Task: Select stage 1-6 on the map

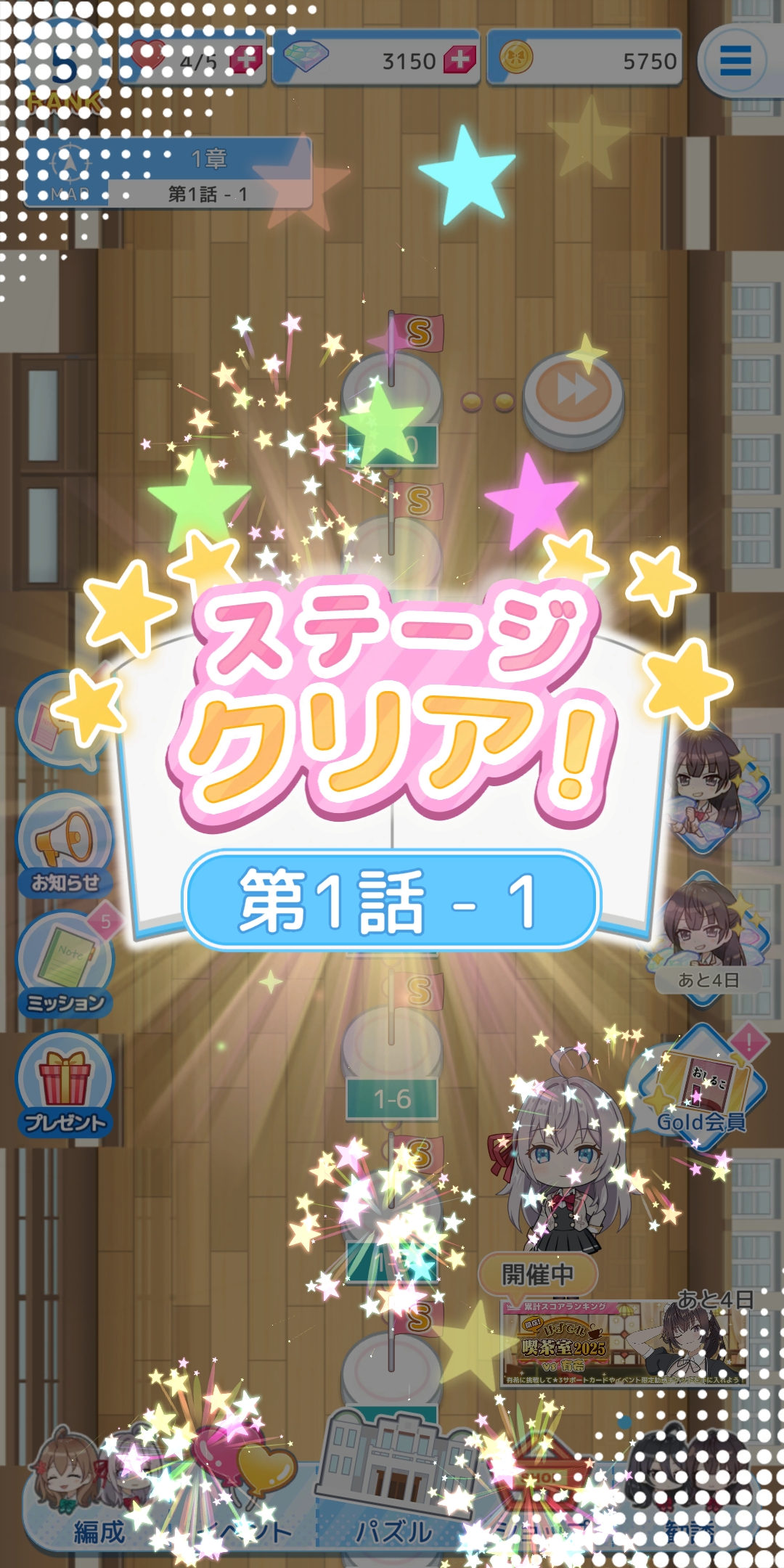Action: pyautogui.click(x=392, y=1099)
